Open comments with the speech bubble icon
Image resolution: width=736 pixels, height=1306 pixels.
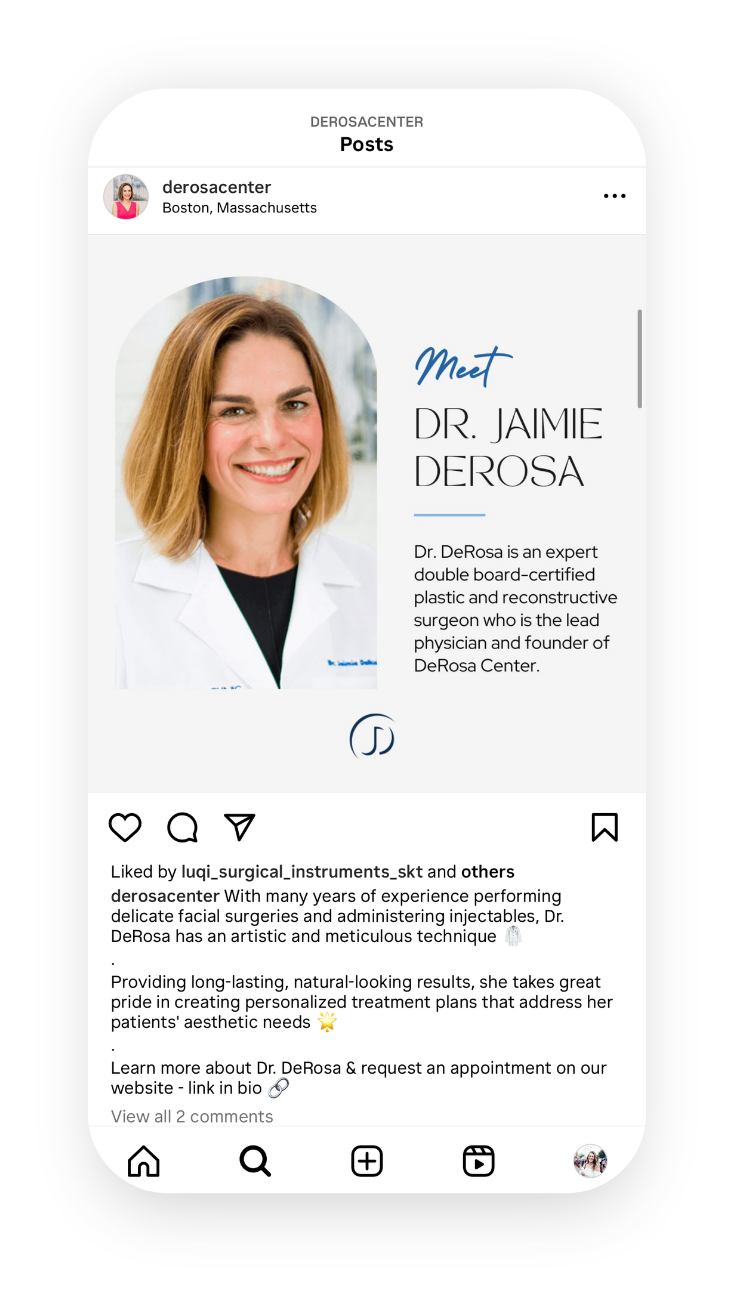coord(182,827)
